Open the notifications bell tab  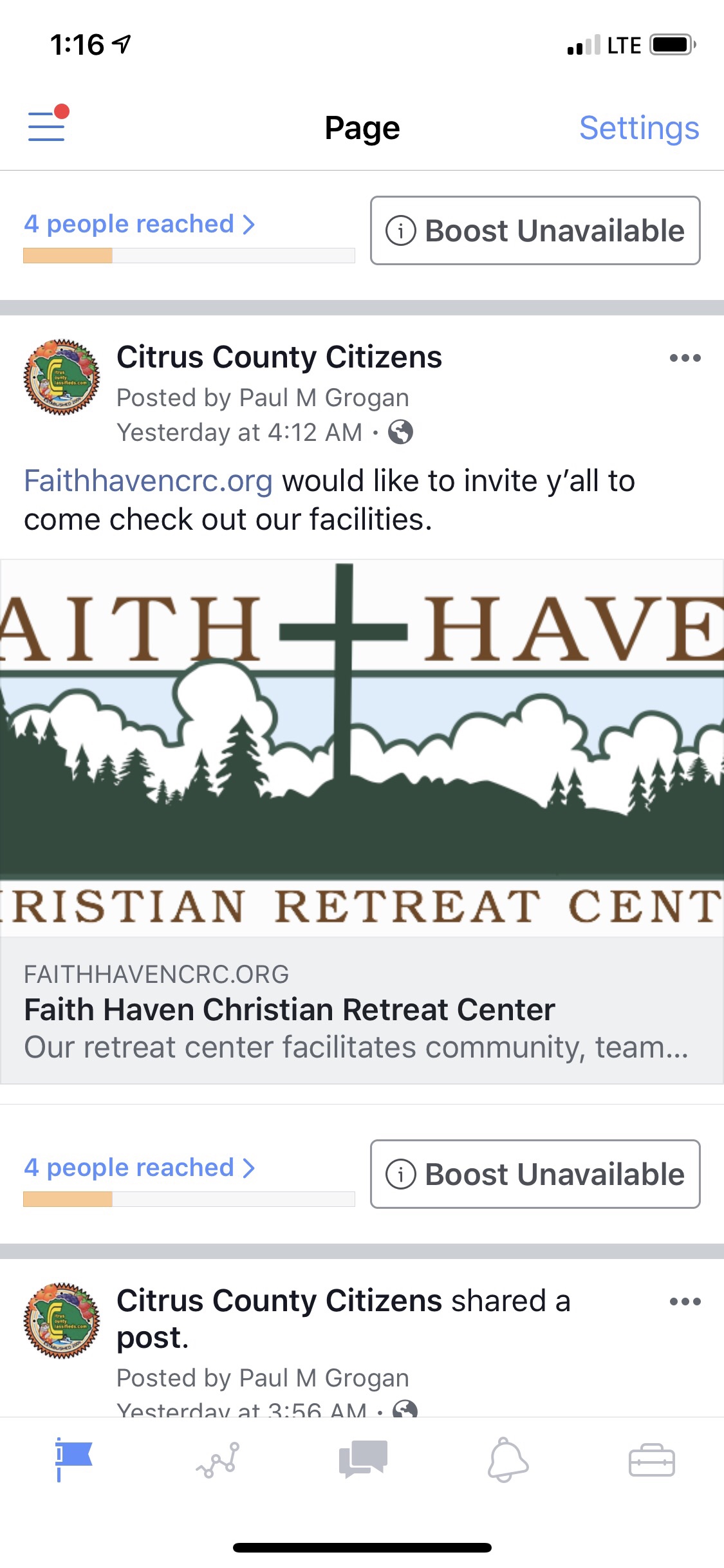508,1460
